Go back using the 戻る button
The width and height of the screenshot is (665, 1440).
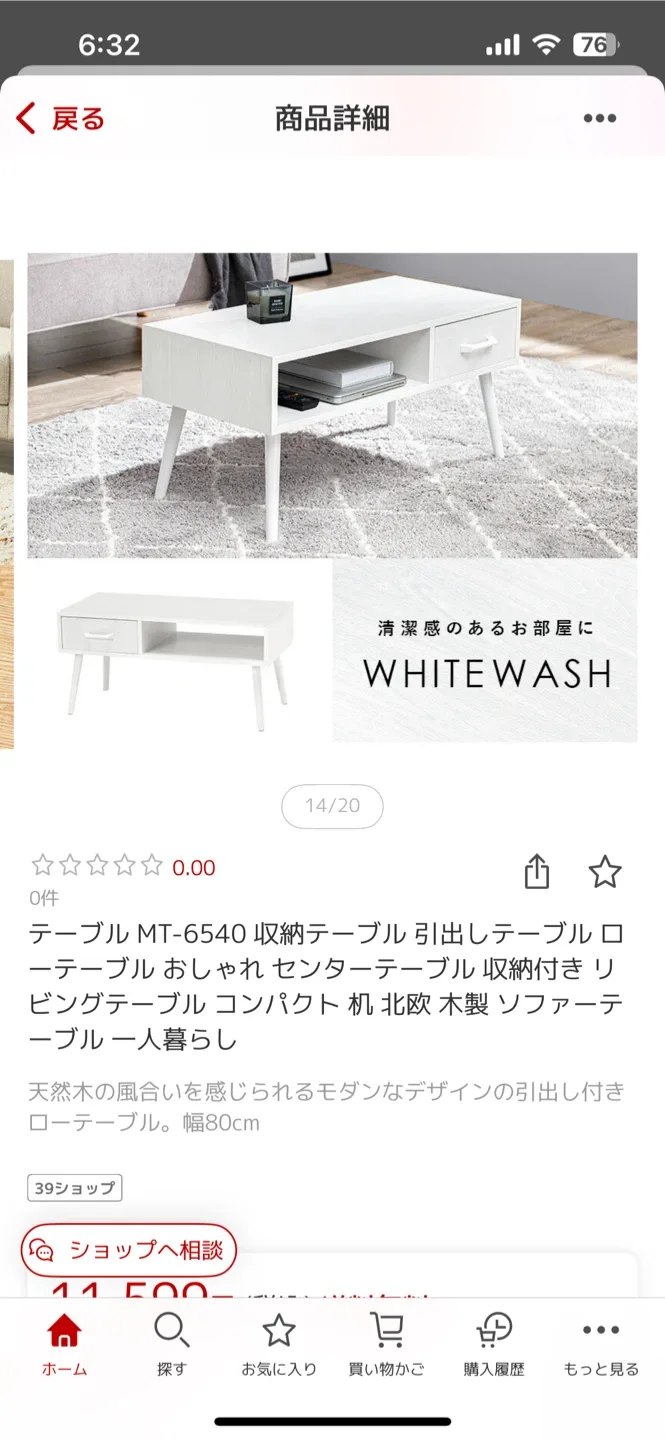[60, 119]
